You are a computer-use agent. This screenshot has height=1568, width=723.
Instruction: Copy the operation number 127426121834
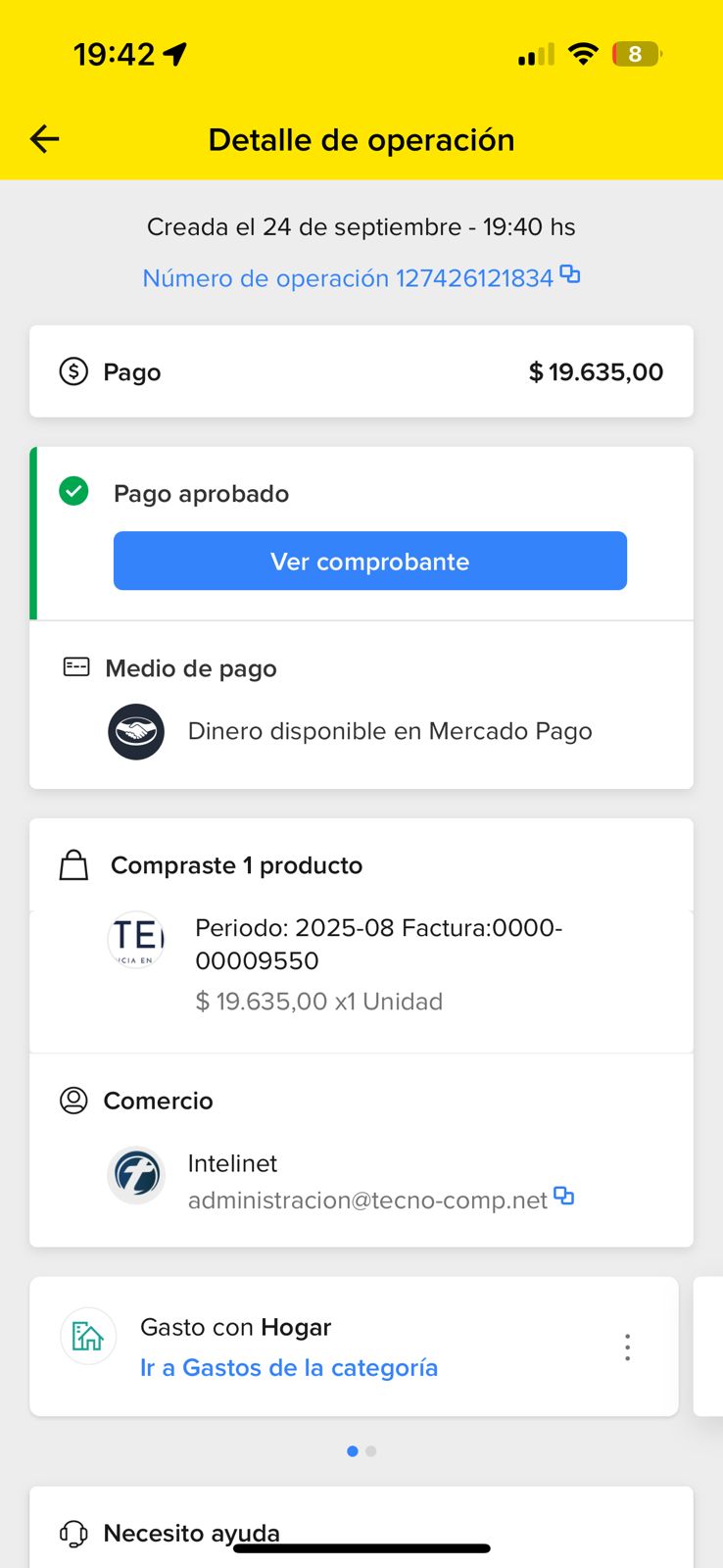[570, 275]
